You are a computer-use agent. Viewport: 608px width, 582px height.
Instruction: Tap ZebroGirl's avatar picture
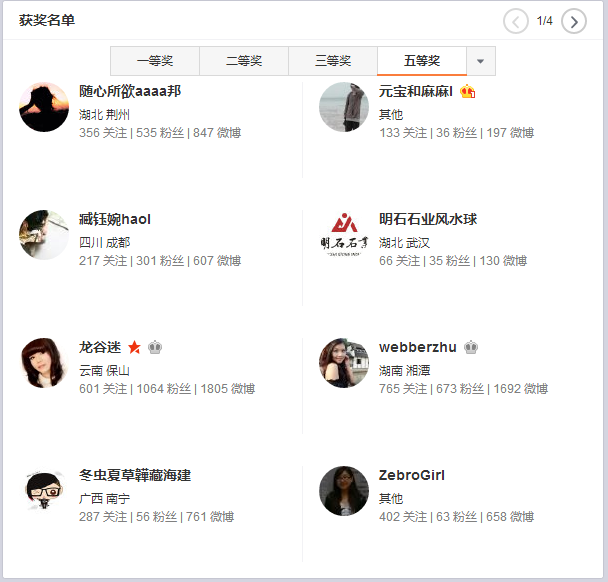[x=344, y=491]
